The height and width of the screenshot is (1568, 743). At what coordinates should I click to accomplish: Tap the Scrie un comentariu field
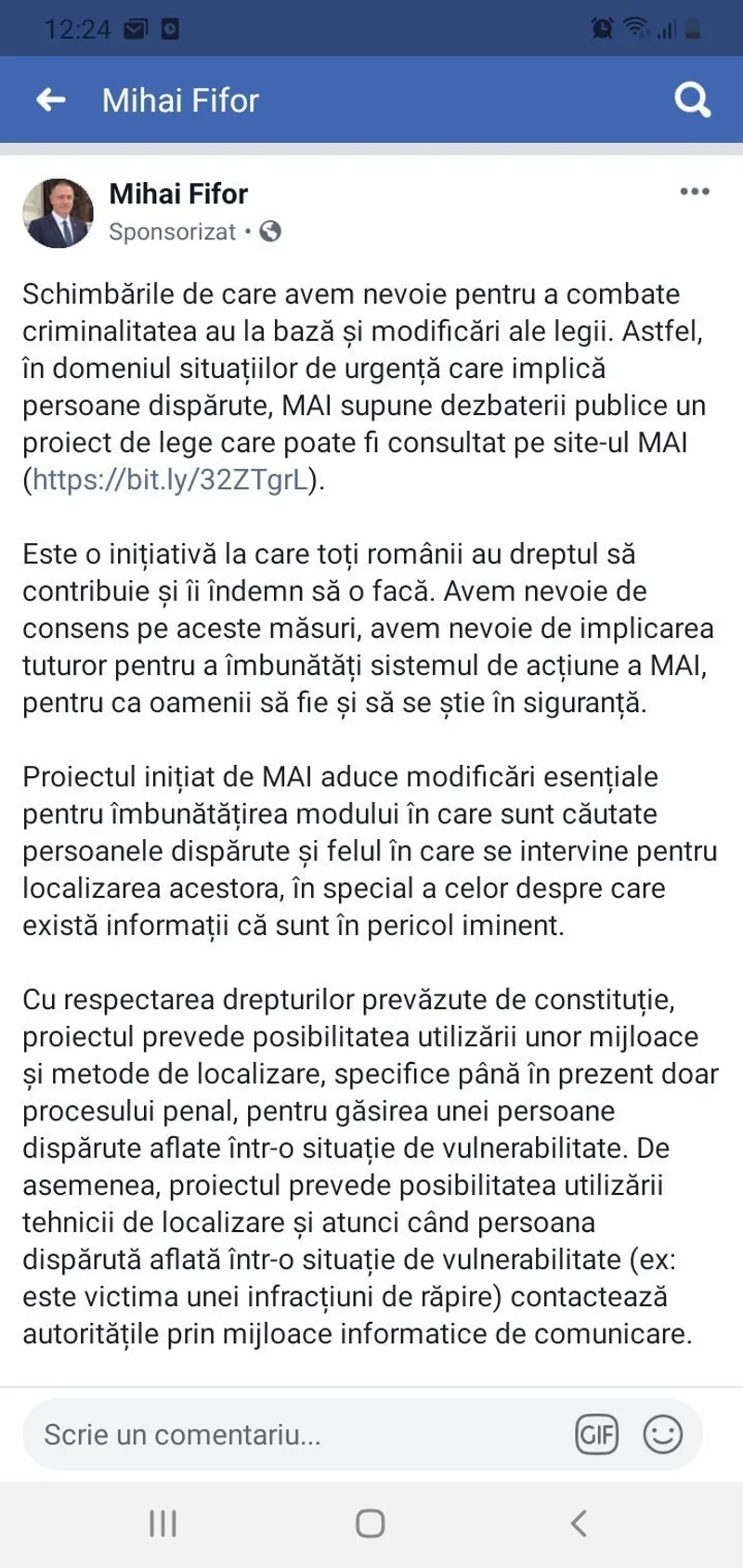coord(279,1434)
